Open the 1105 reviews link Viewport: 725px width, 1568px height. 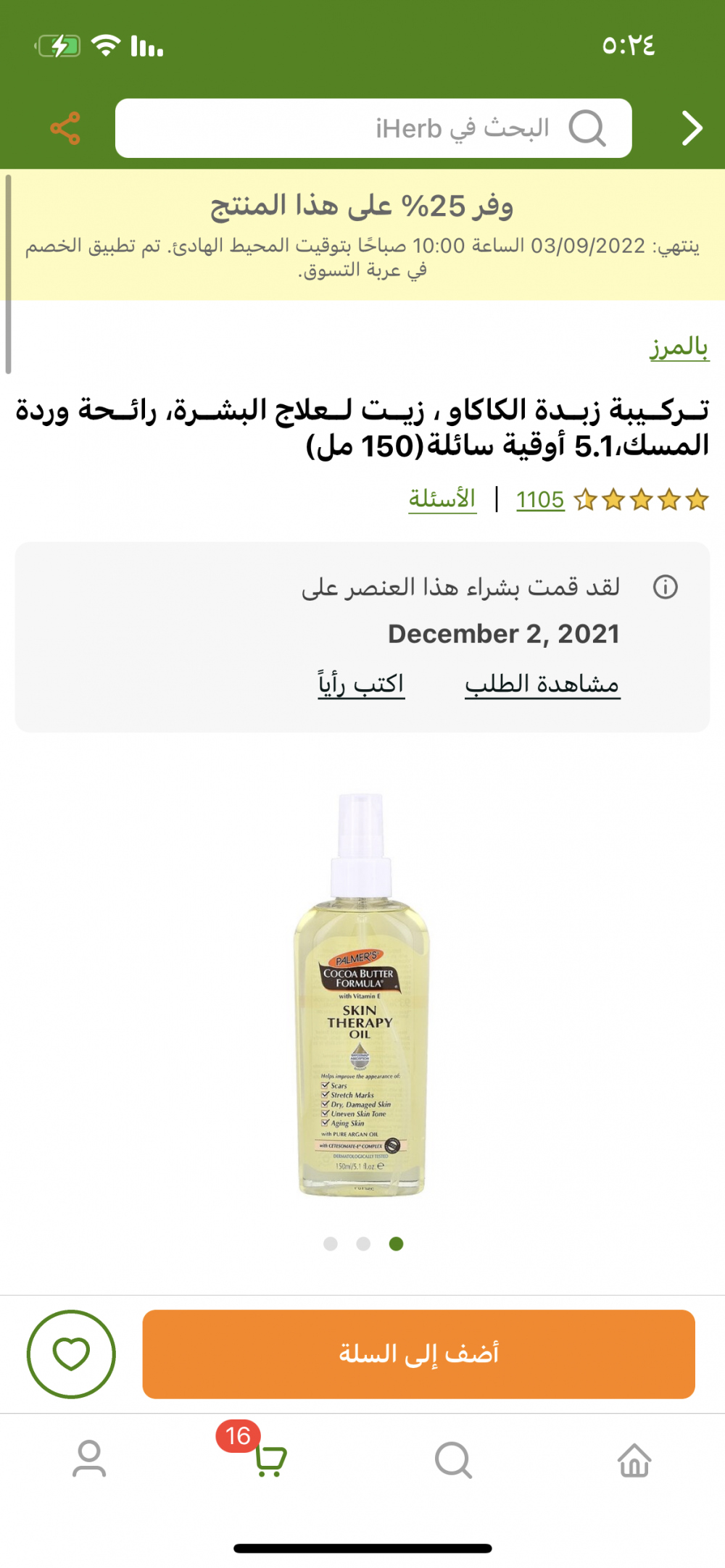(540, 500)
